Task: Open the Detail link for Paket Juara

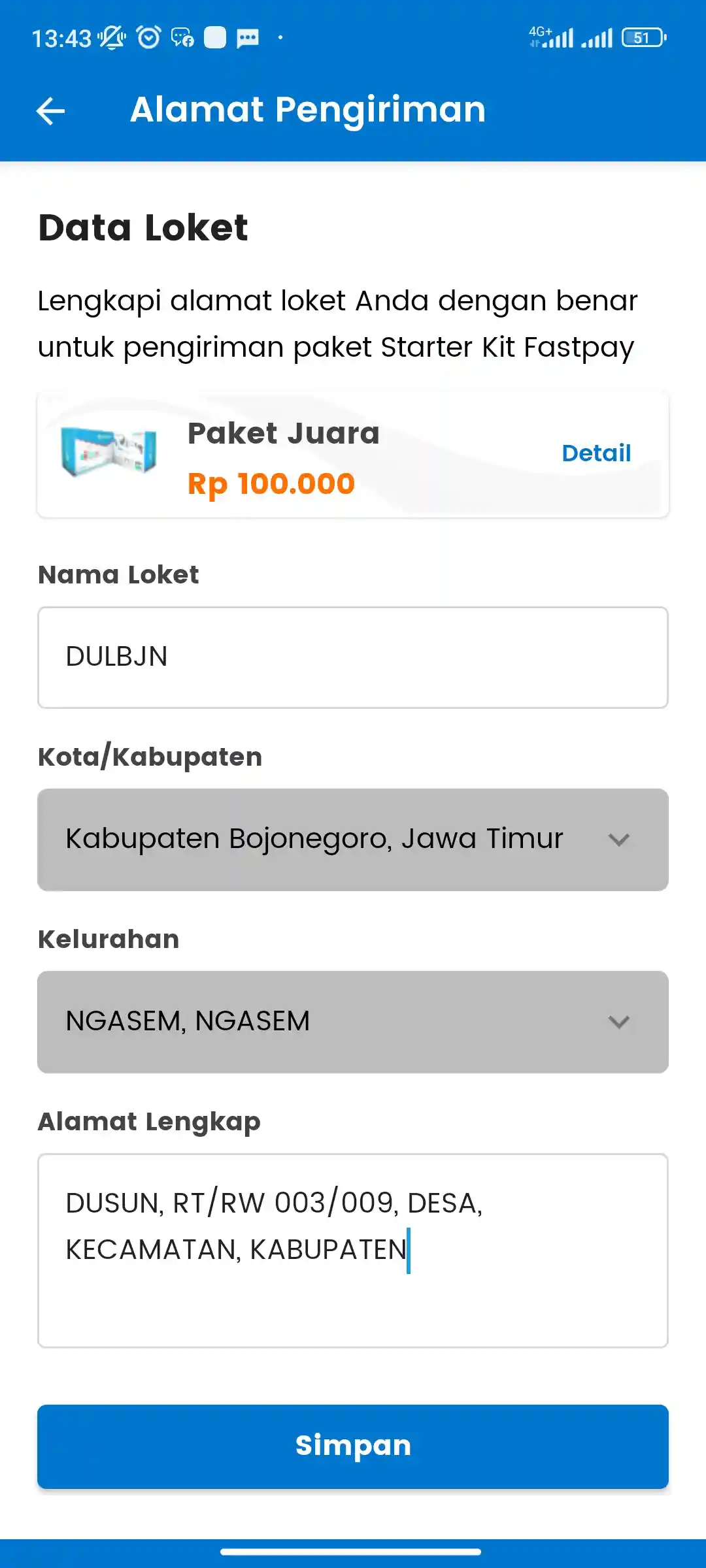Action: [x=596, y=452]
